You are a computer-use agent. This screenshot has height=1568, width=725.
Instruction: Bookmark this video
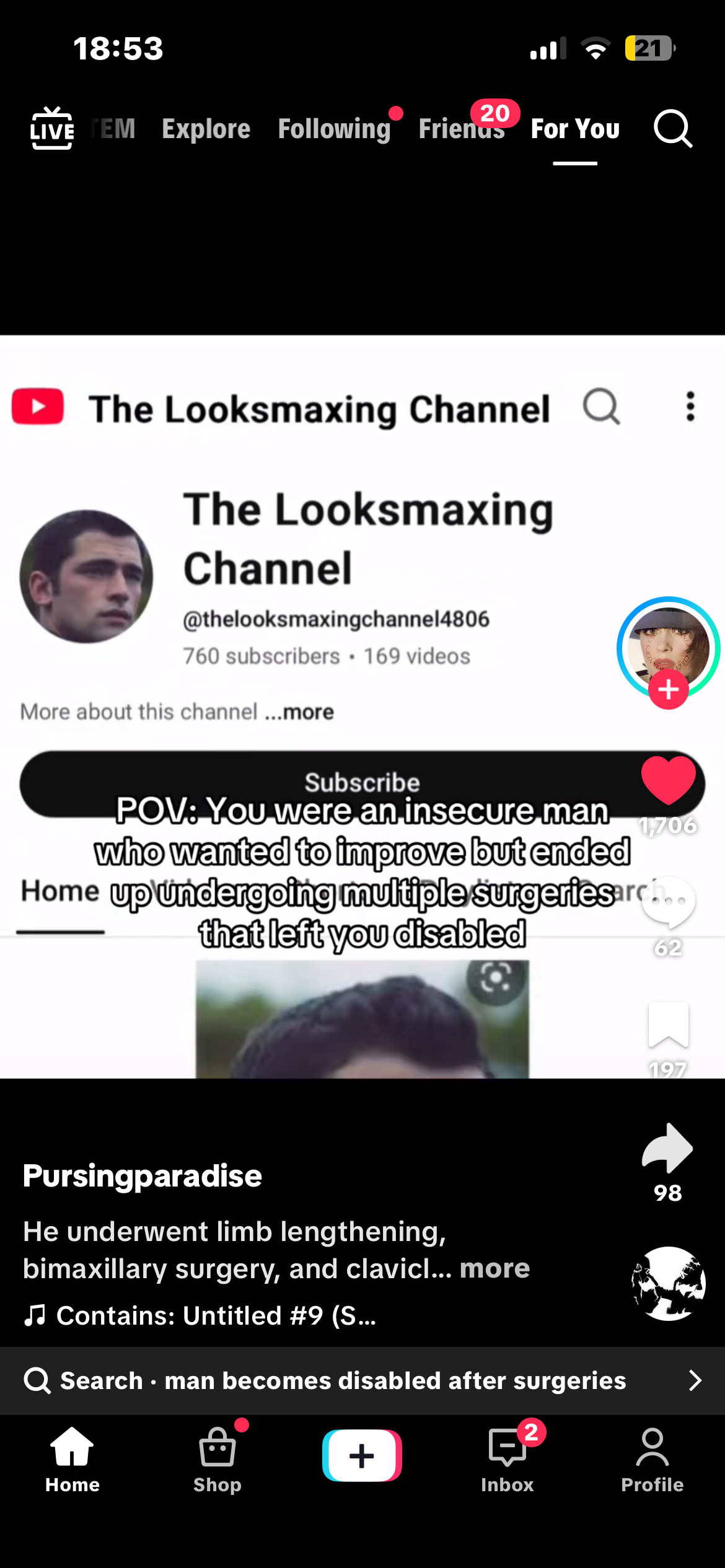tap(668, 1024)
